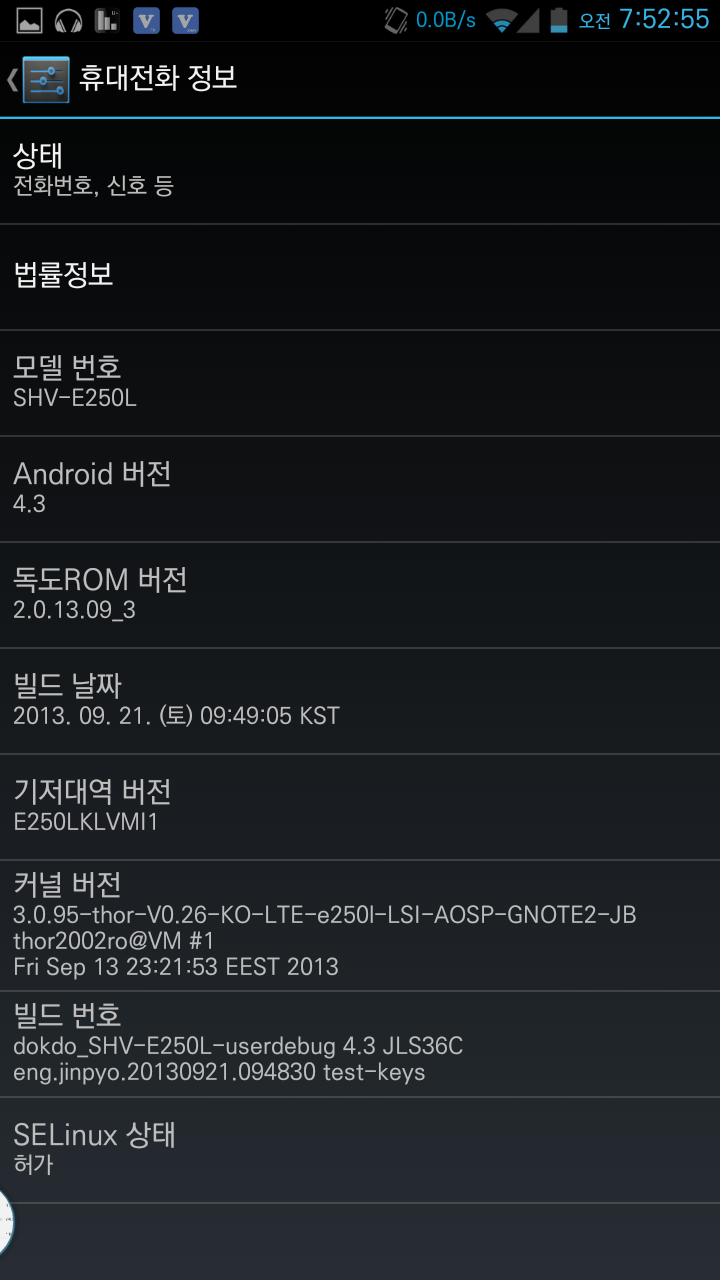Image resolution: width=720 pixels, height=1280 pixels.
Task: Tap the 커널 버전 row
Action: [360, 925]
